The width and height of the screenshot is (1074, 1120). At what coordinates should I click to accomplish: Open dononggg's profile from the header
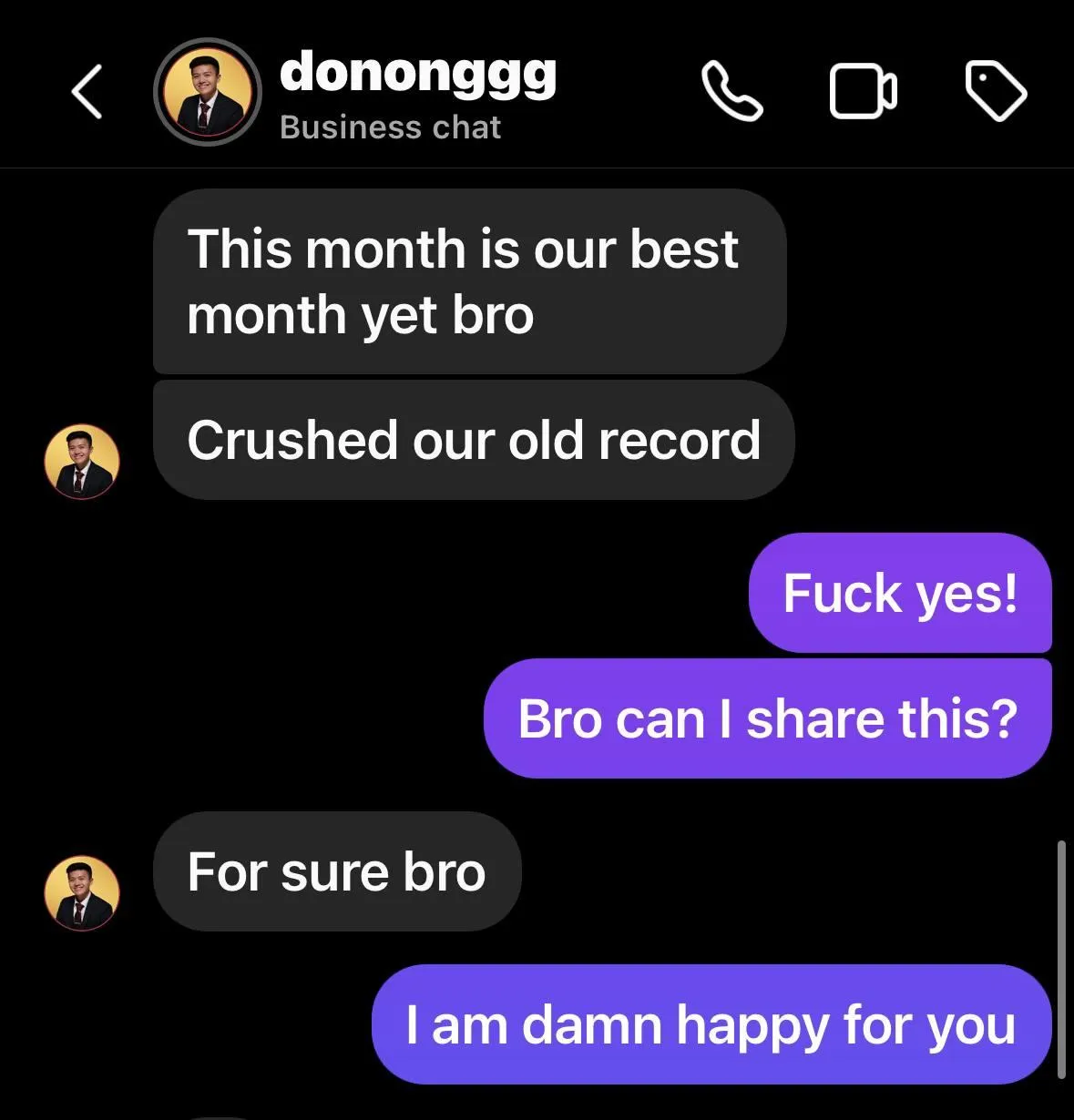coord(208,91)
